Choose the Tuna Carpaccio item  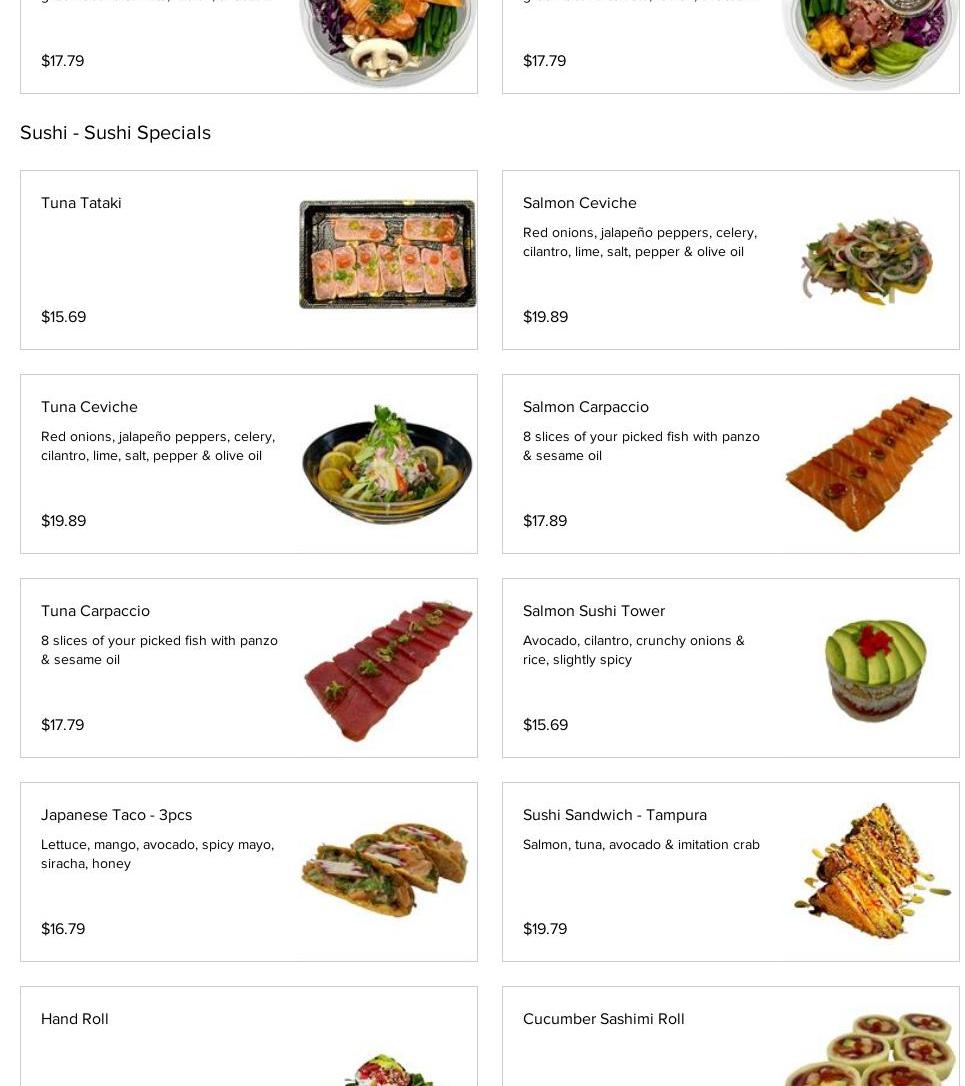(248, 668)
